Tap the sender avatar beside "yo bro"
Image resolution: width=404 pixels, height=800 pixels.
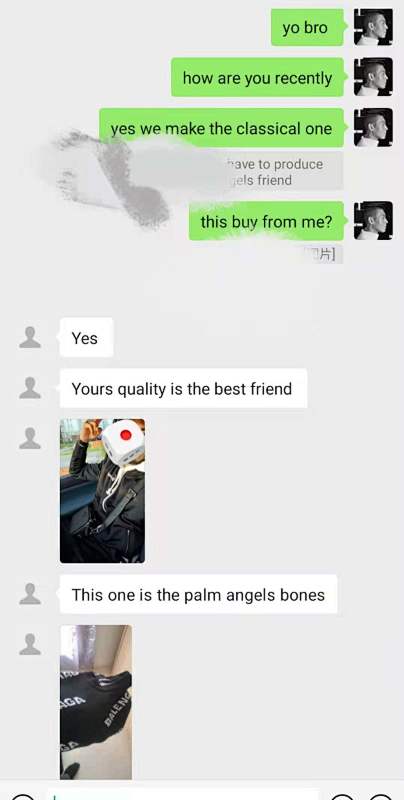[x=373, y=27]
